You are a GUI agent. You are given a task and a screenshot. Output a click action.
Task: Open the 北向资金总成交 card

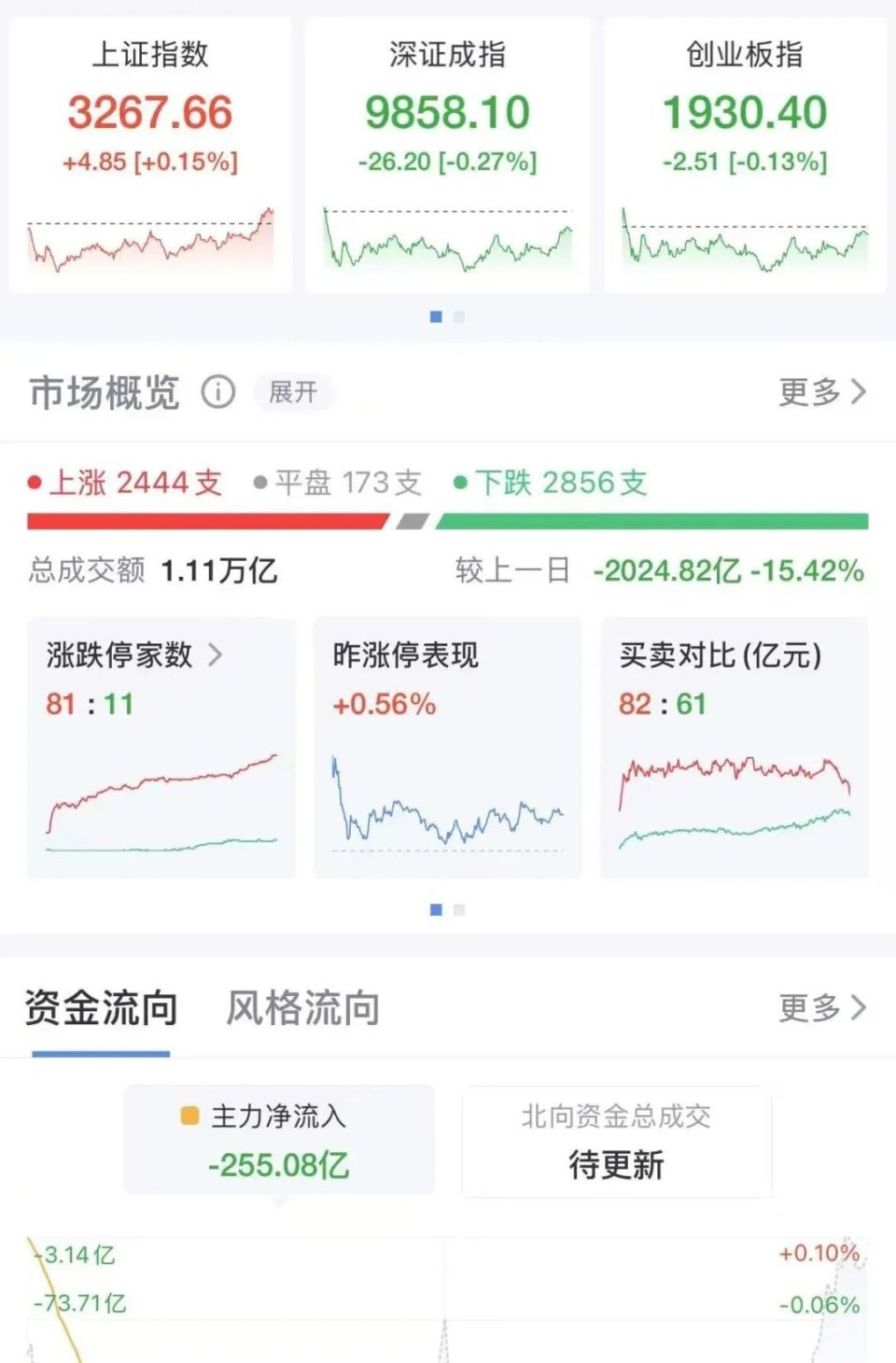pos(614,1141)
